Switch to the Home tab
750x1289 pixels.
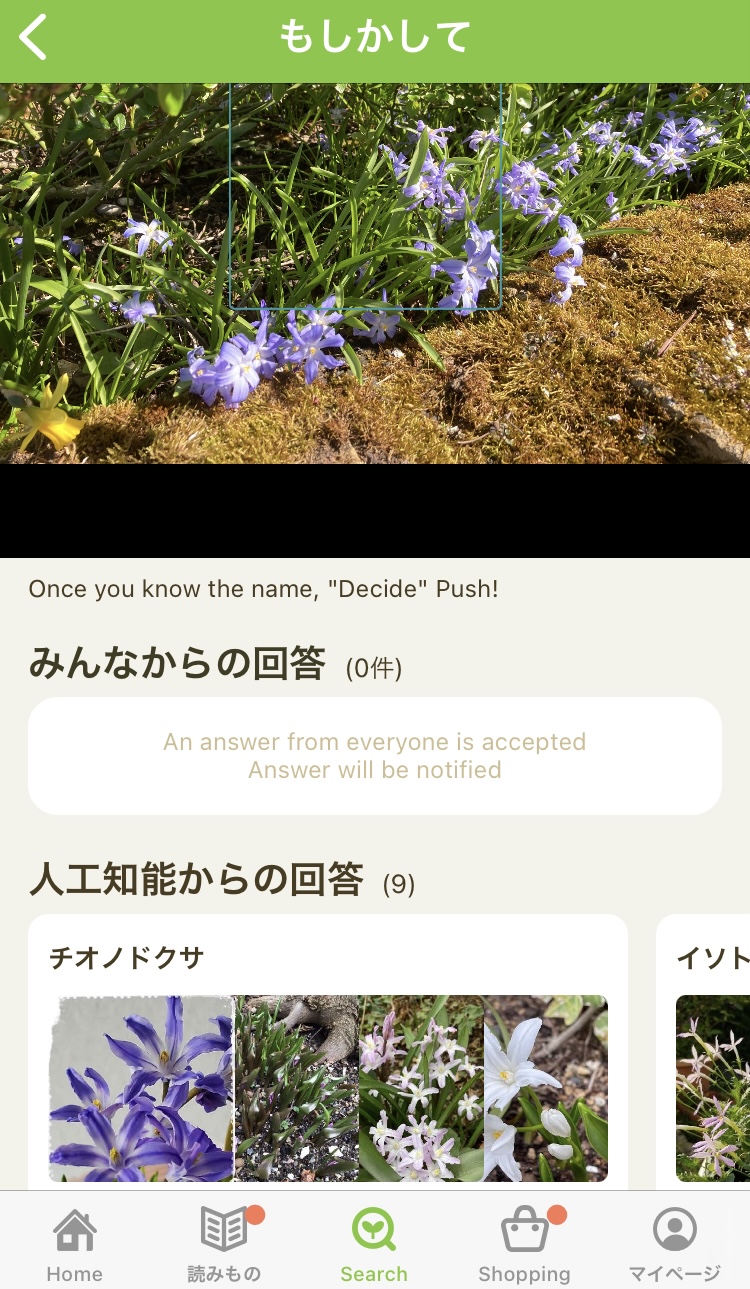pos(75,1245)
